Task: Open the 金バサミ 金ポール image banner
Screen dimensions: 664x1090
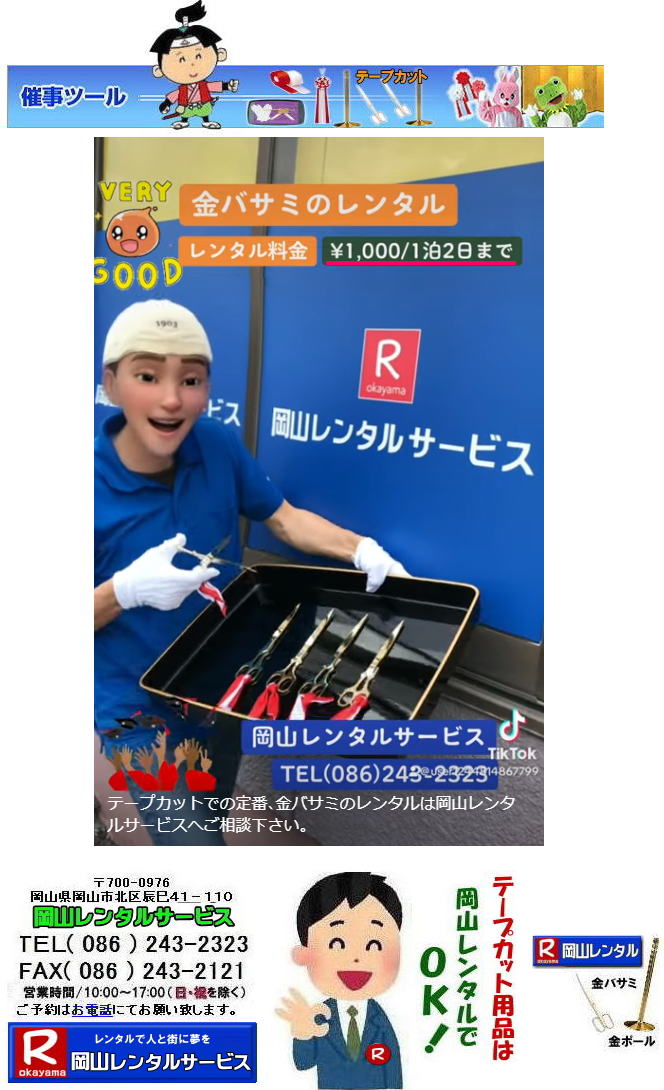Action: [598, 991]
